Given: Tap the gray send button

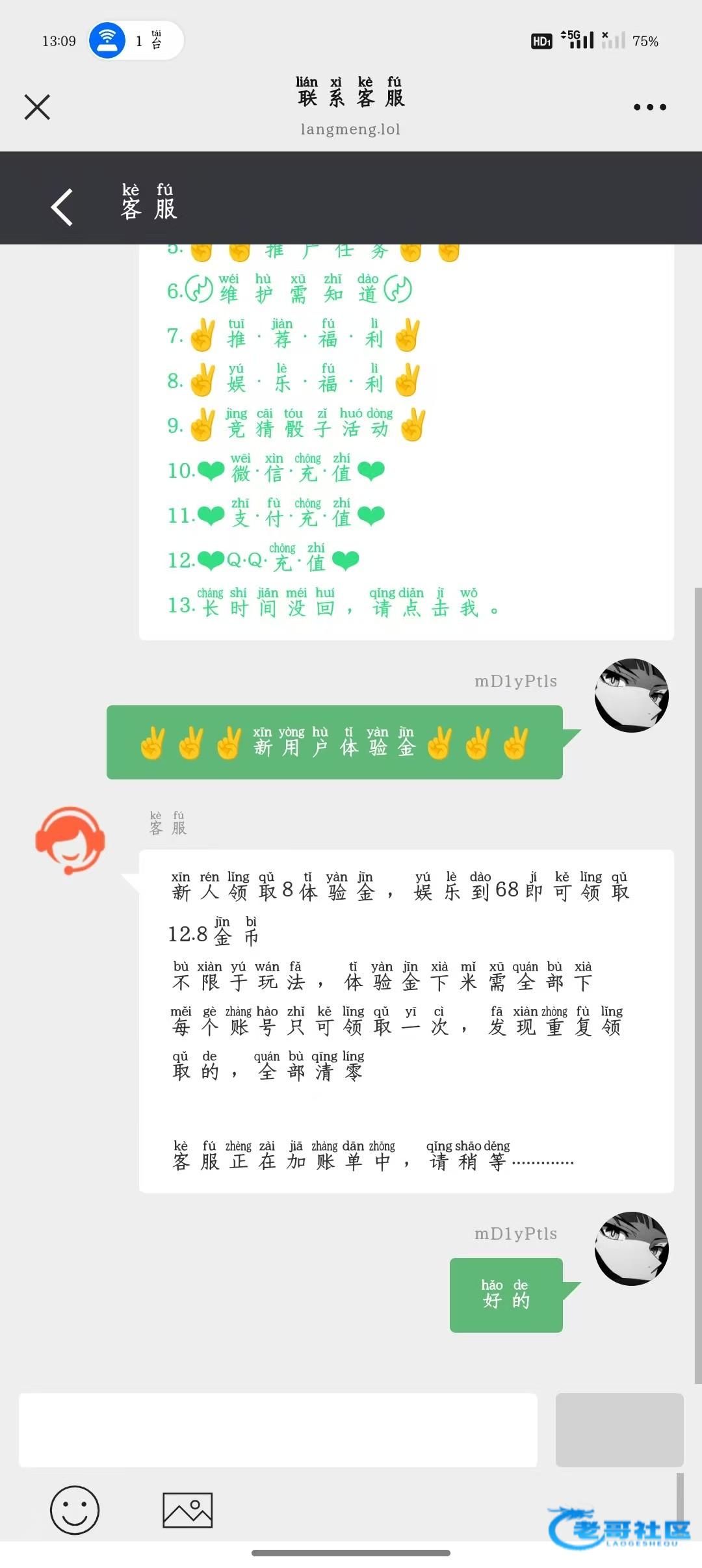Looking at the screenshot, I should (619, 1430).
